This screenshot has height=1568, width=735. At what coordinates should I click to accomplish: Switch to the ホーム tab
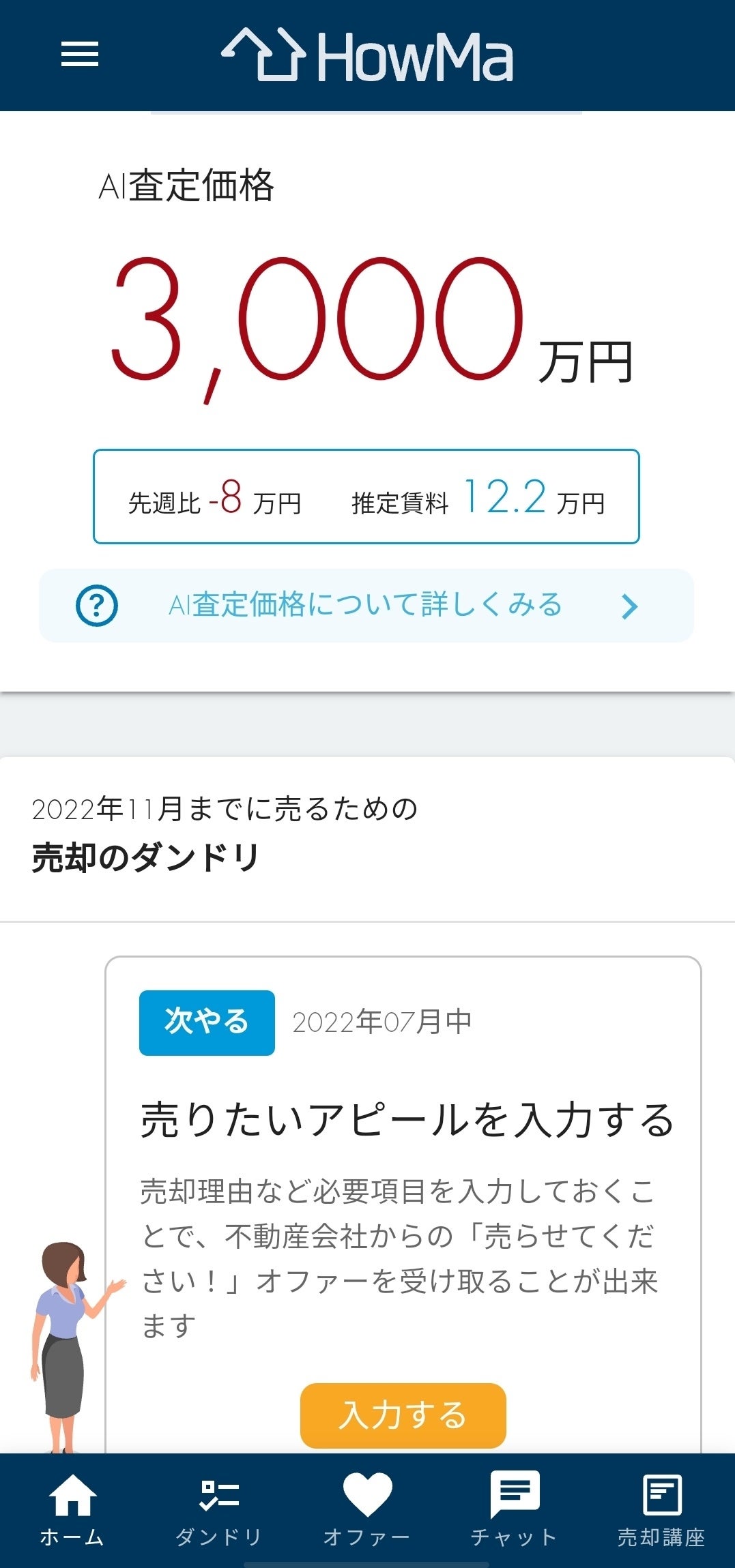point(72,1508)
